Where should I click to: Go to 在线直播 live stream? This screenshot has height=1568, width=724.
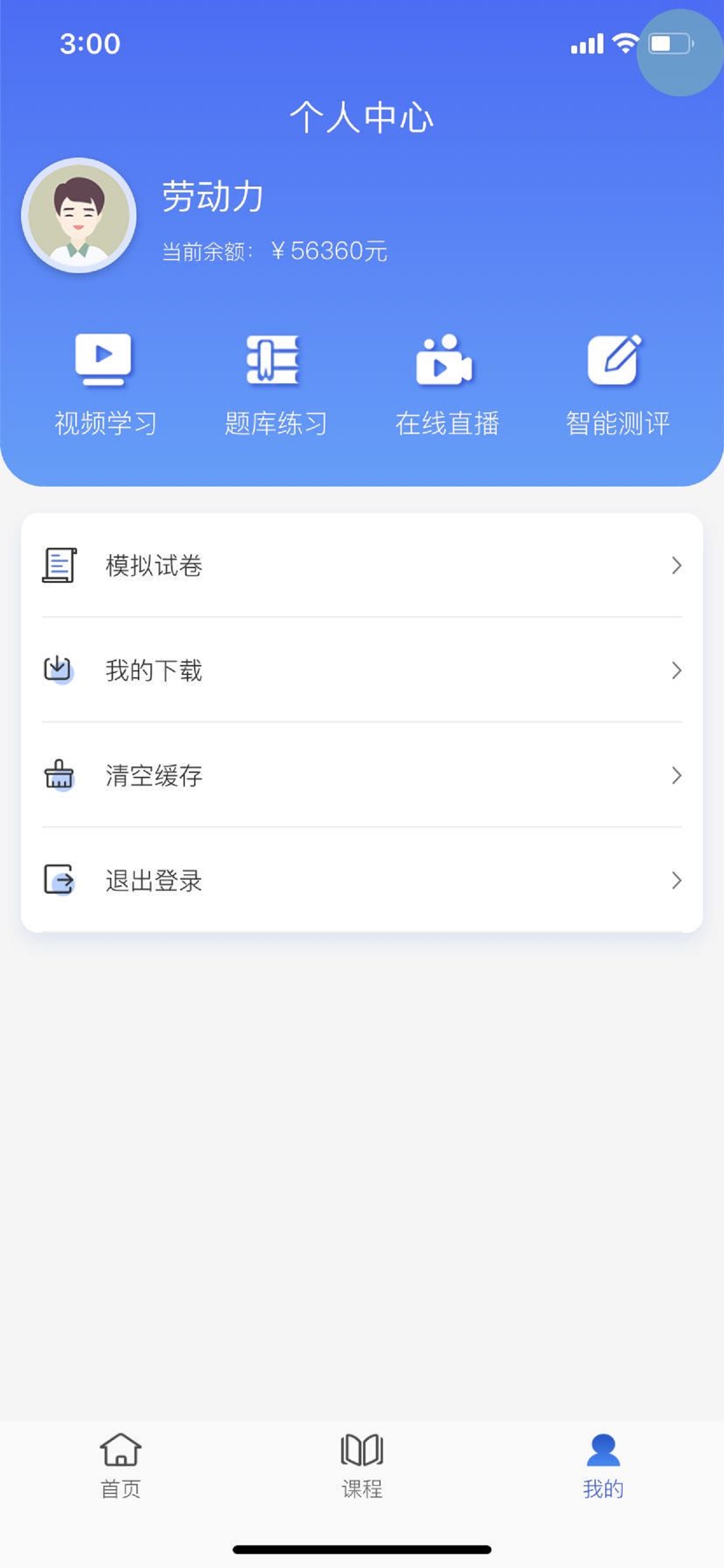pos(446,384)
